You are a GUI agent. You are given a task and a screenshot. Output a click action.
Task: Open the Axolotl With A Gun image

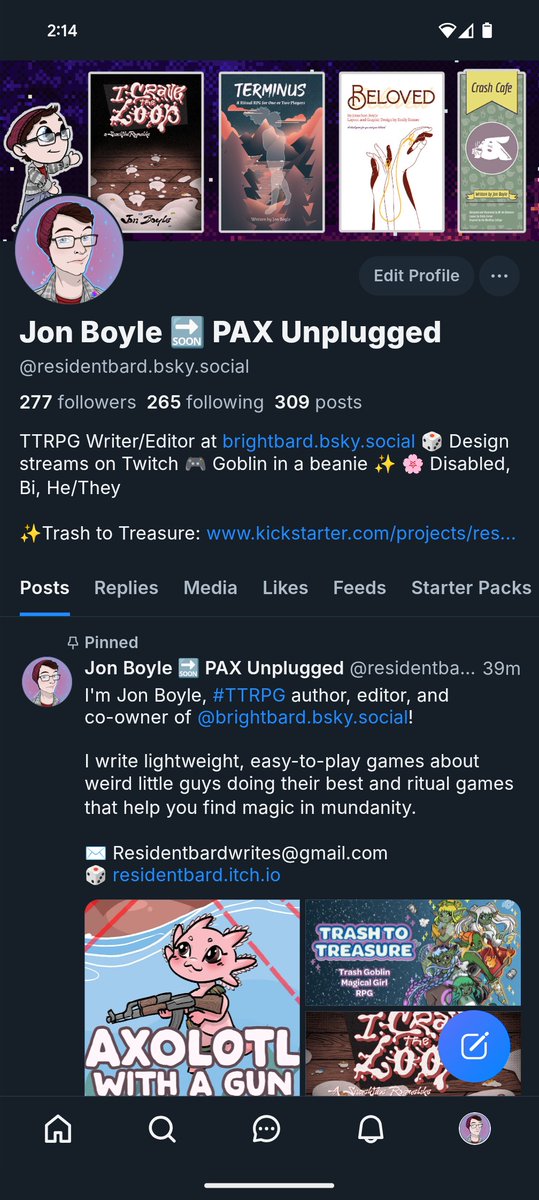coord(192,997)
